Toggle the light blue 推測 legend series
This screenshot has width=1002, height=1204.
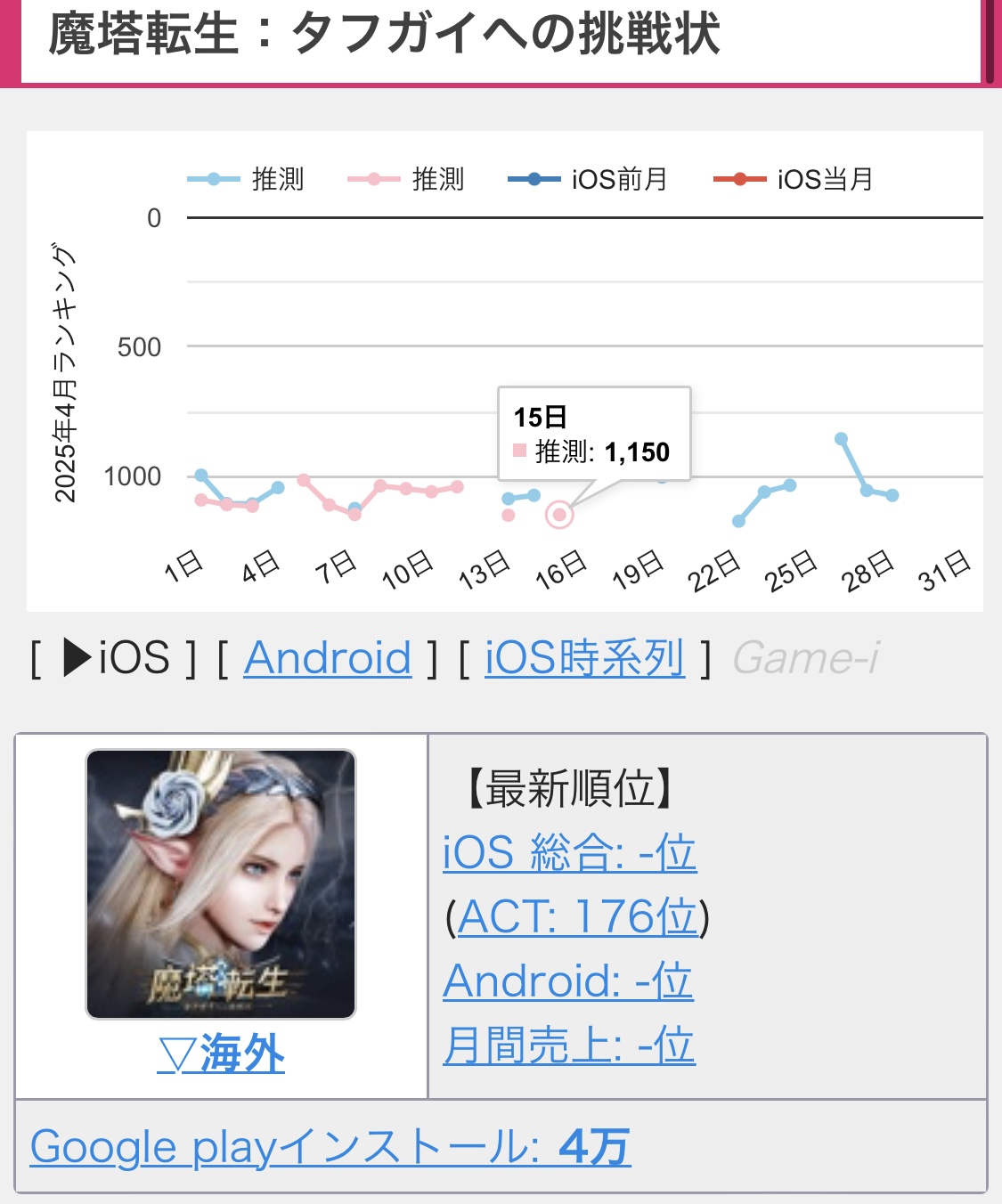click(x=246, y=179)
